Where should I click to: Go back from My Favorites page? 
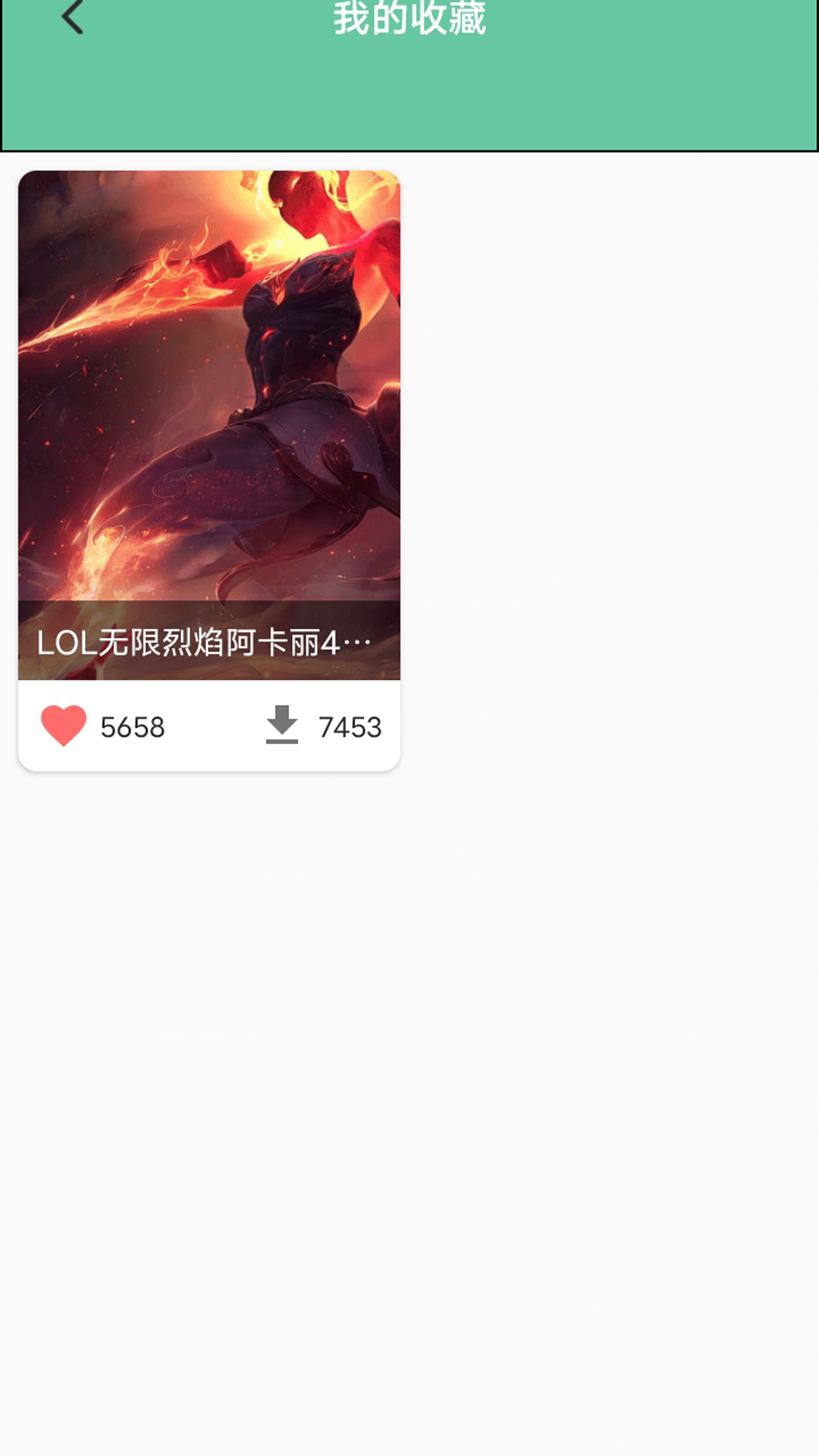(72, 17)
